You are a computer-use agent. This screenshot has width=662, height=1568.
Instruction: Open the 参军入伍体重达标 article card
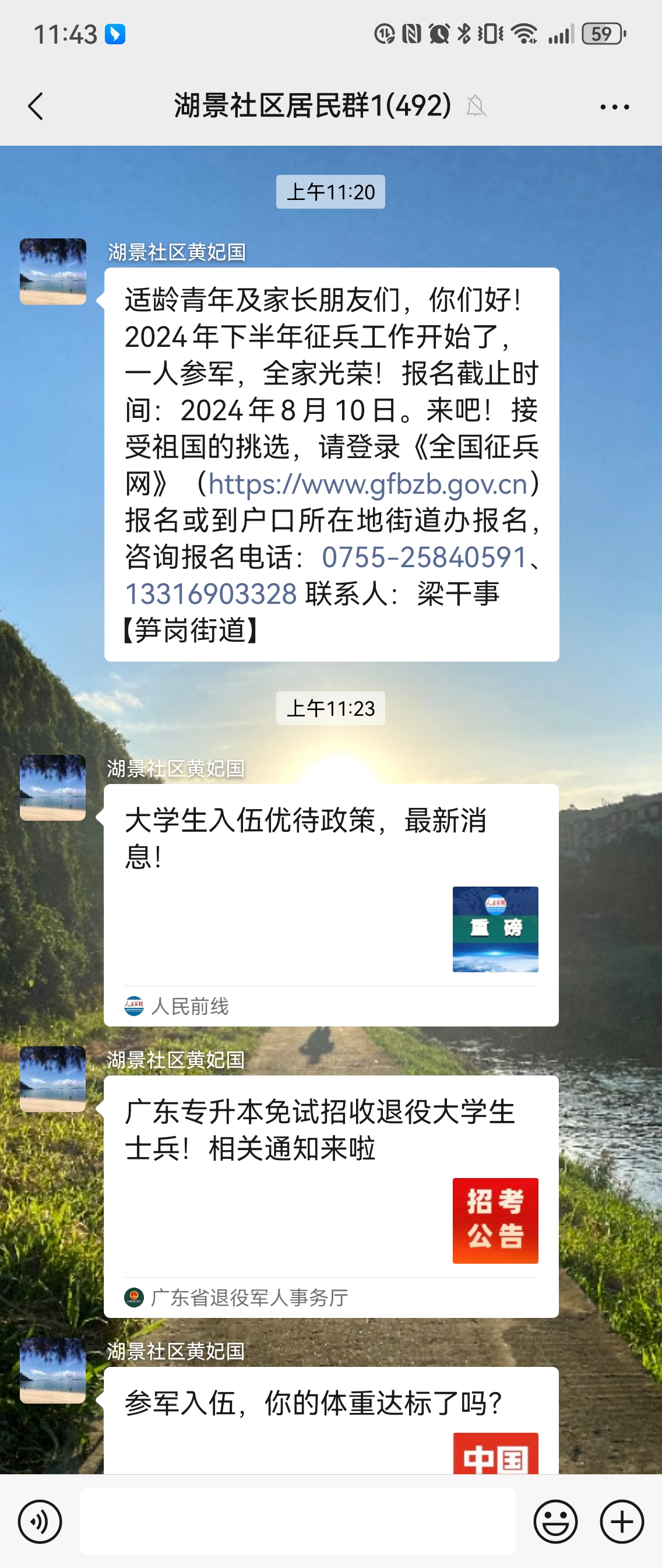pos(331,1418)
